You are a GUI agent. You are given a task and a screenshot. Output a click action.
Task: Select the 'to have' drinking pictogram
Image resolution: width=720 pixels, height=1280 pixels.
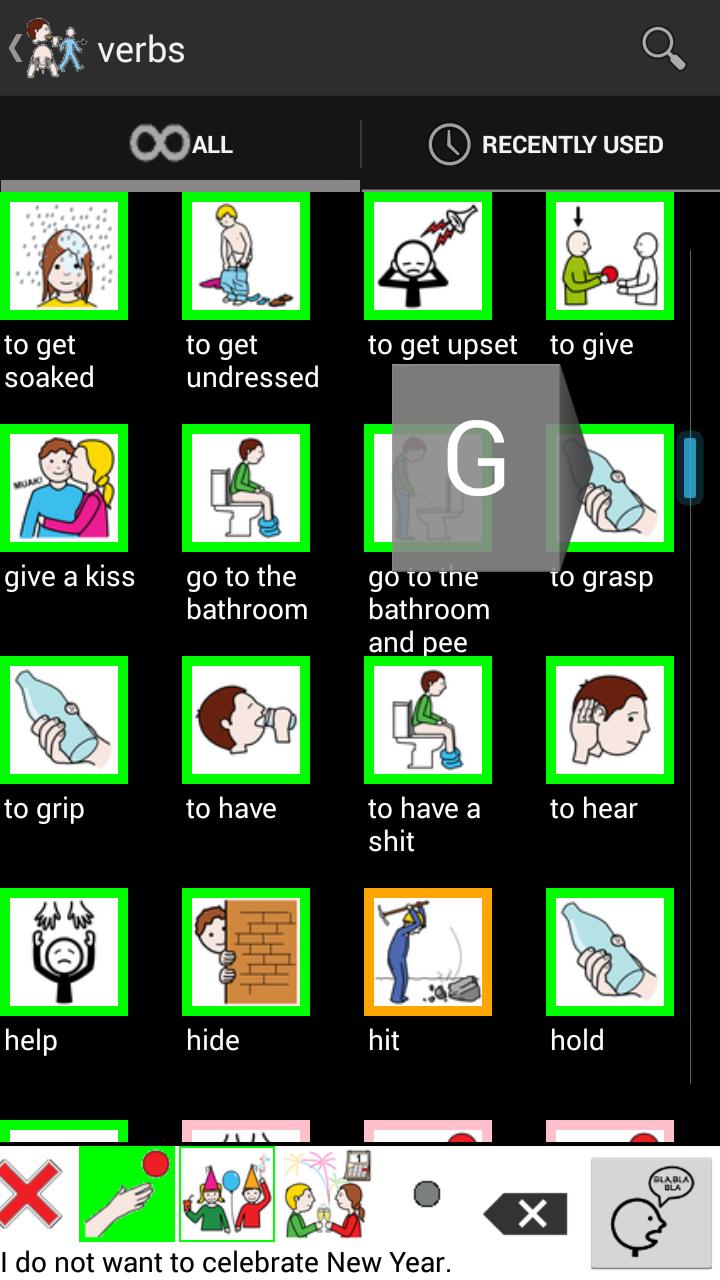246,720
